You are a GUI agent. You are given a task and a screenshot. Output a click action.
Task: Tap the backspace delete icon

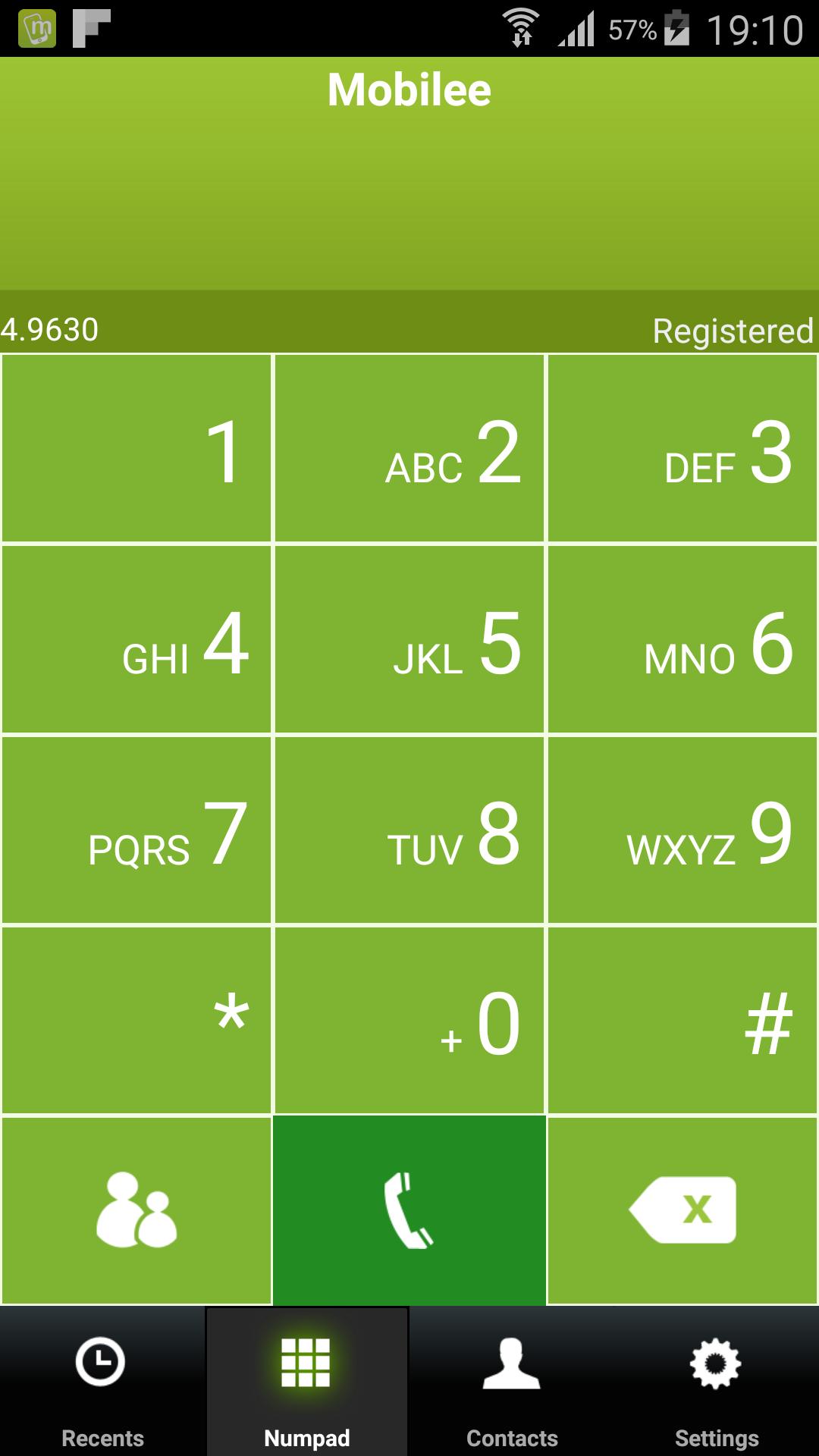(x=682, y=1207)
